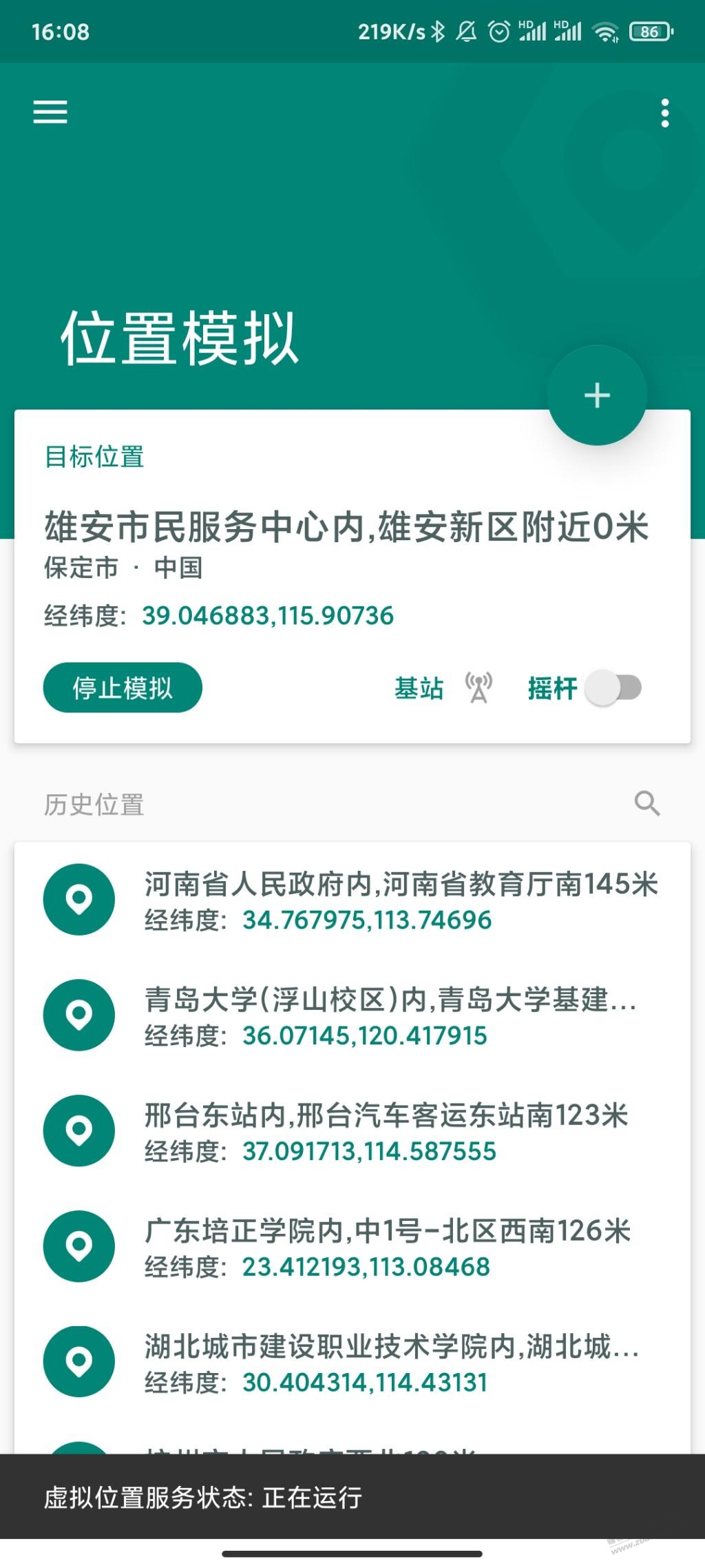This screenshot has height=1568, width=705.
Task: Select 青岛大学(浮山校区) history location
Action: (x=389, y=1015)
